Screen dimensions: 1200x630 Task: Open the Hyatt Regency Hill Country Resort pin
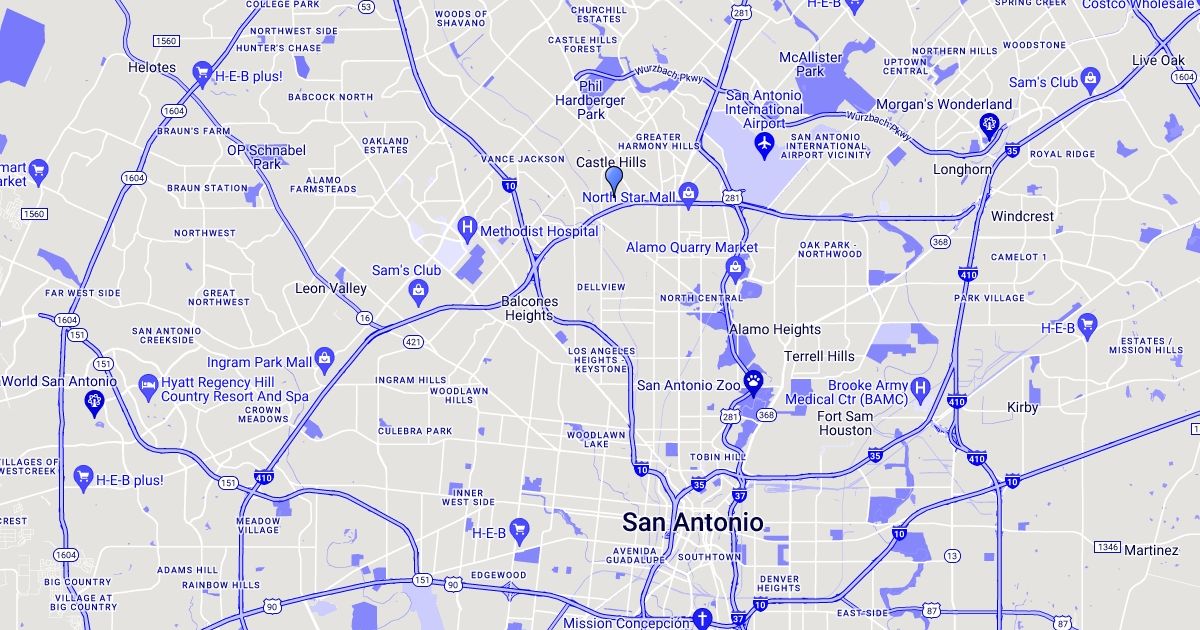point(149,384)
